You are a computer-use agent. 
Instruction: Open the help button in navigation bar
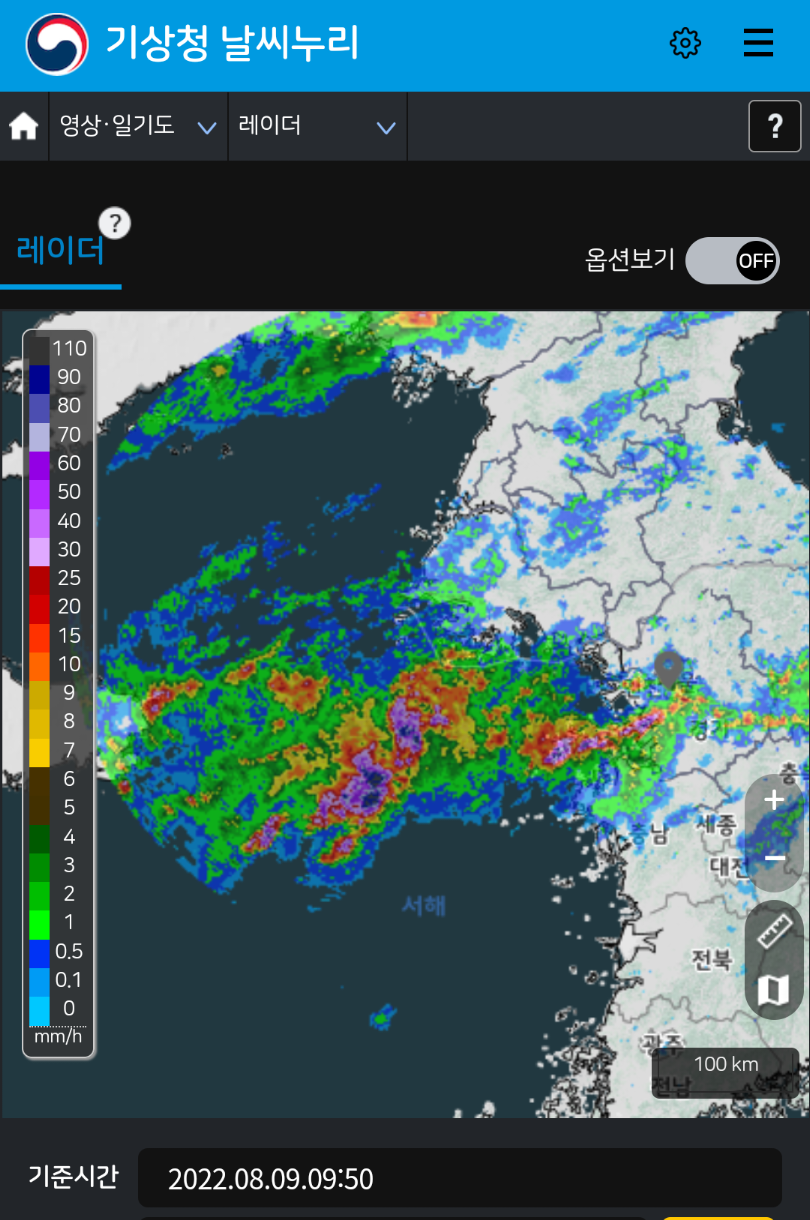point(774,126)
